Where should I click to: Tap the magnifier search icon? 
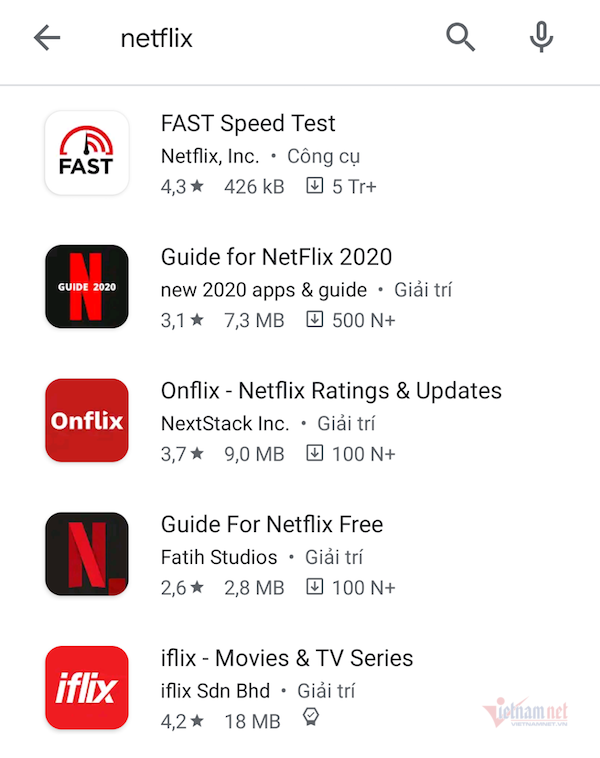(460, 38)
